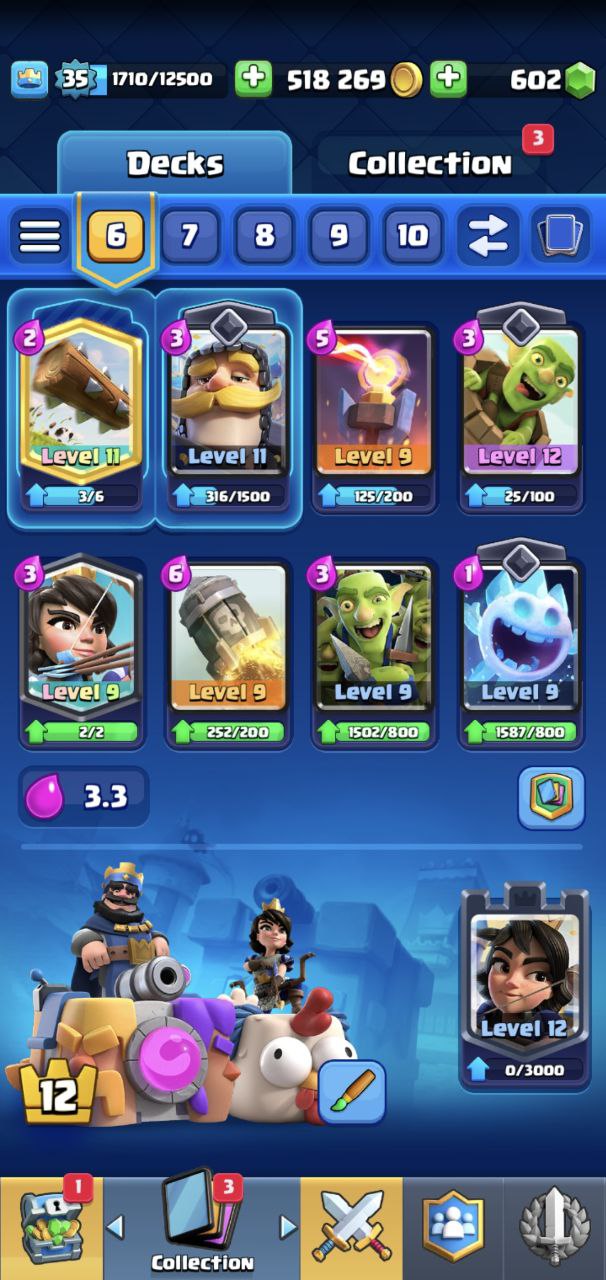Add more gems with the plus button
Screen dimensions: 606x1280
(x=449, y=80)
